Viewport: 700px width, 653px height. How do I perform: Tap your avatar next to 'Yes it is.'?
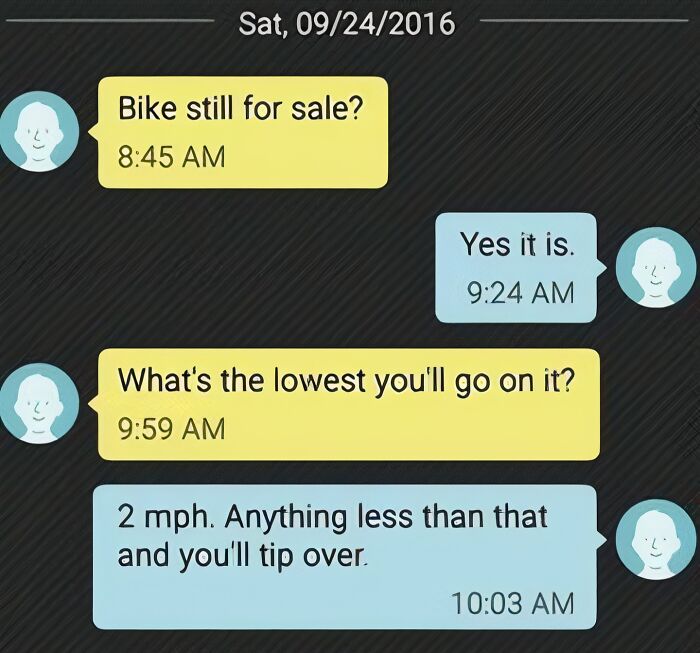click(x=655, y=267)
